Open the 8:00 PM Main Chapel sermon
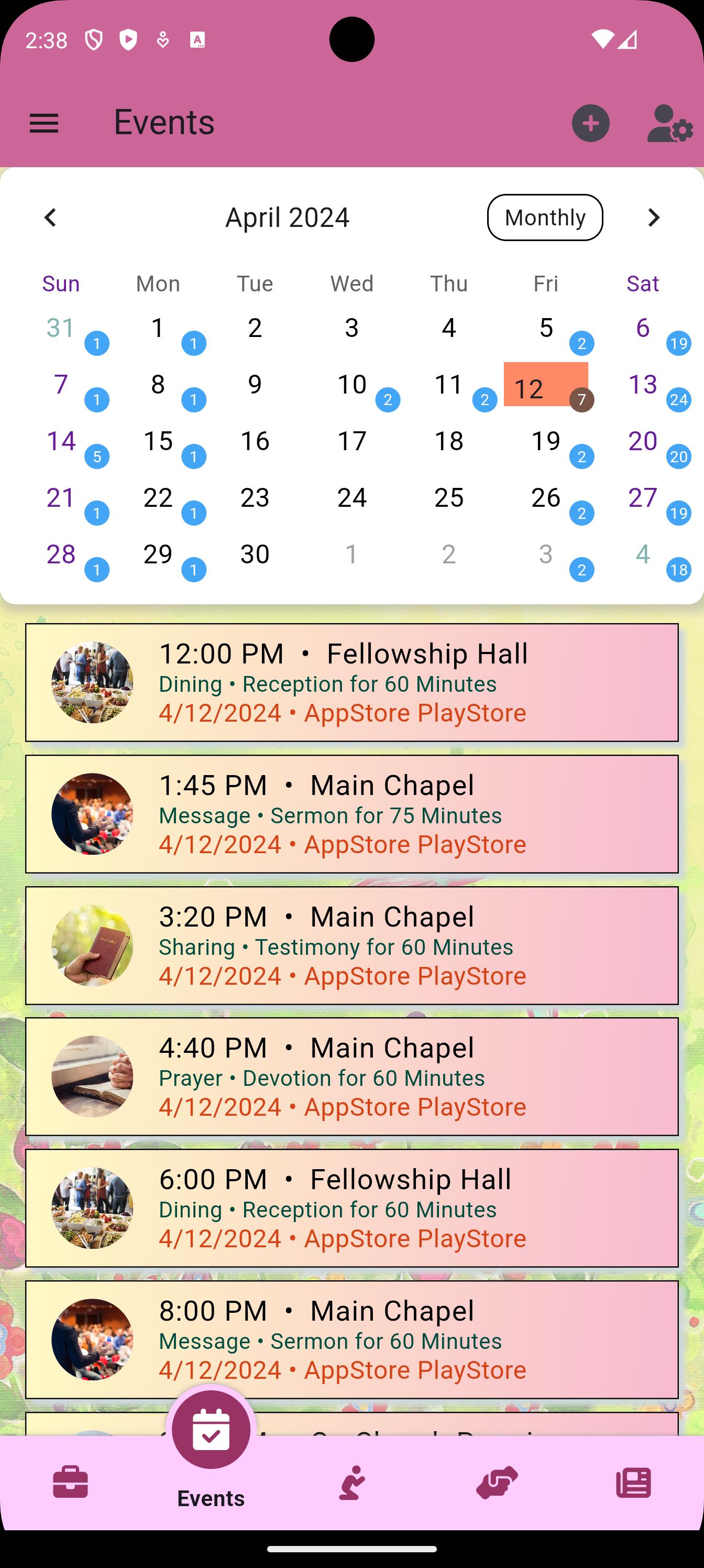Screen dimensions: 704x1568 [x=351, y=1340]
